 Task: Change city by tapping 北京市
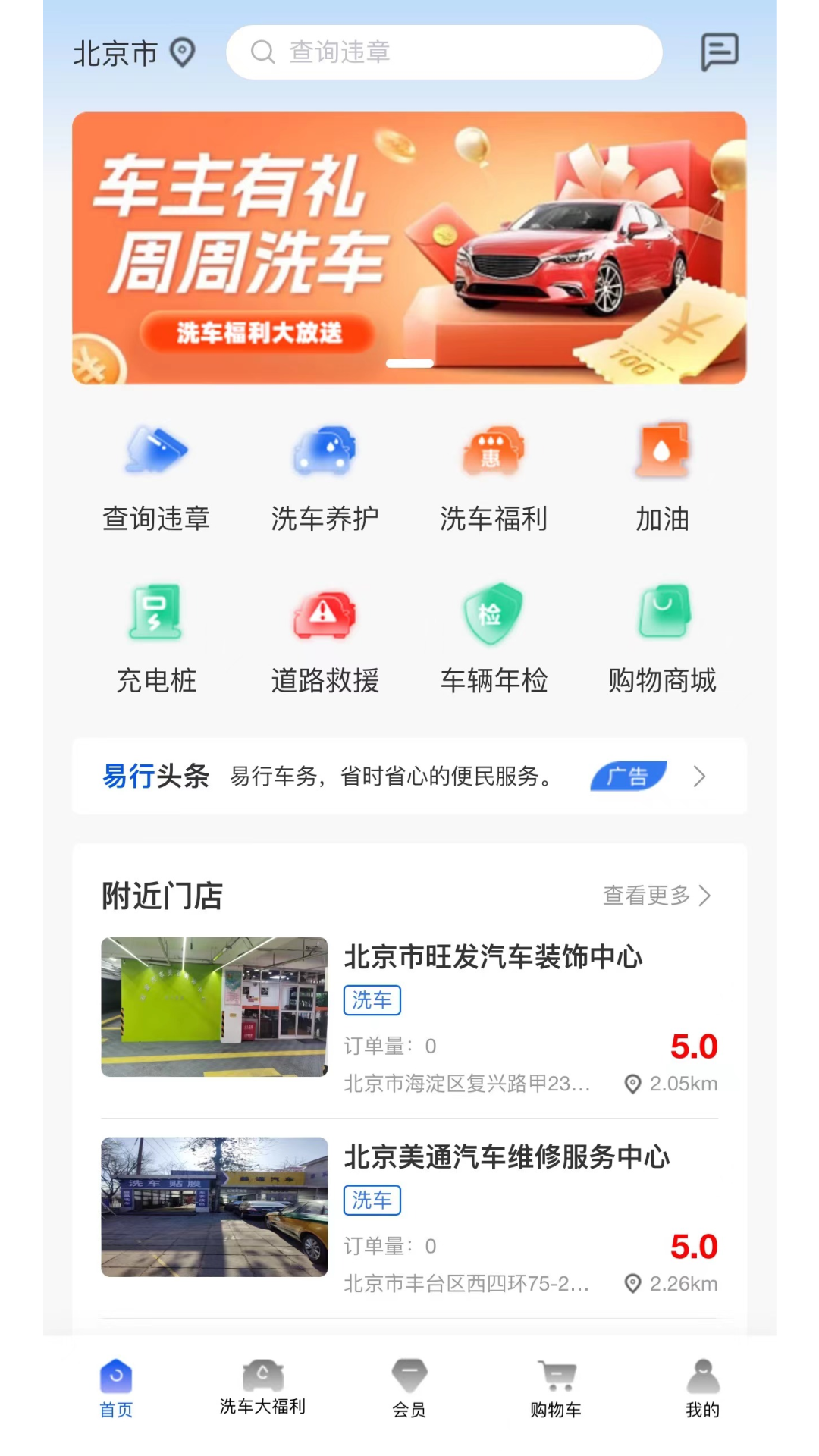point(114,53)
